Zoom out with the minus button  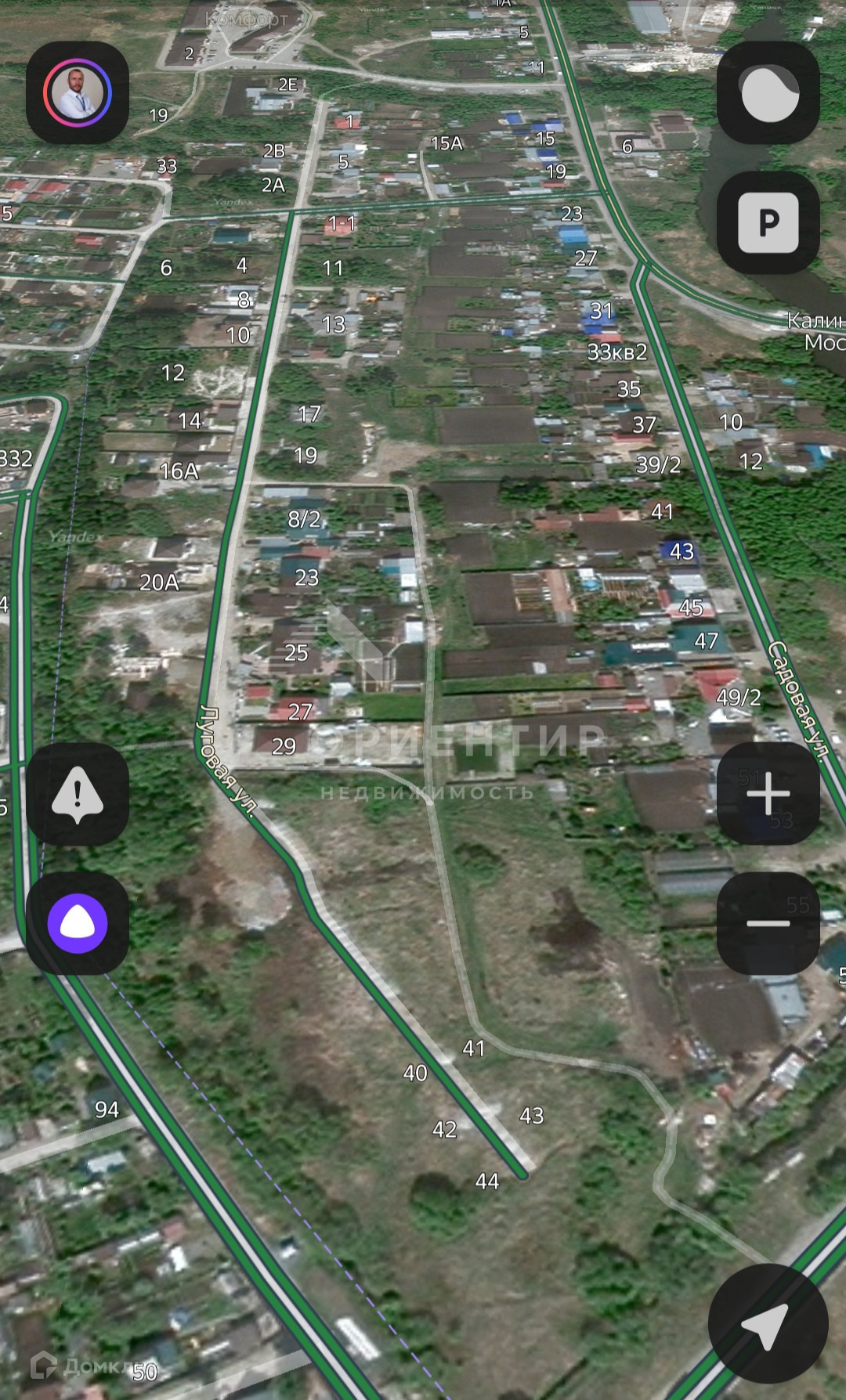click(x=768, y=923)
